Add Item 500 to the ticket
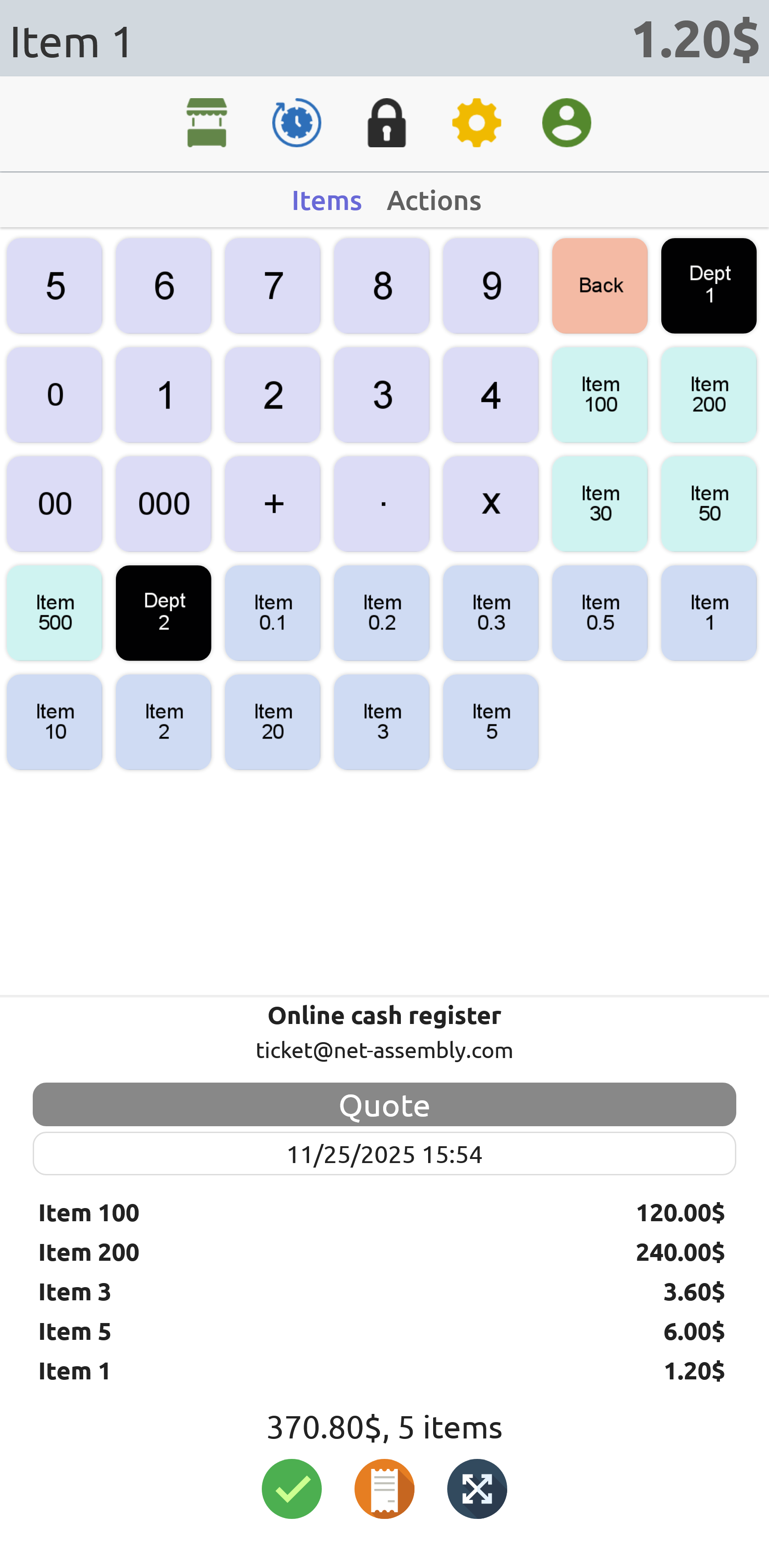 55,612
